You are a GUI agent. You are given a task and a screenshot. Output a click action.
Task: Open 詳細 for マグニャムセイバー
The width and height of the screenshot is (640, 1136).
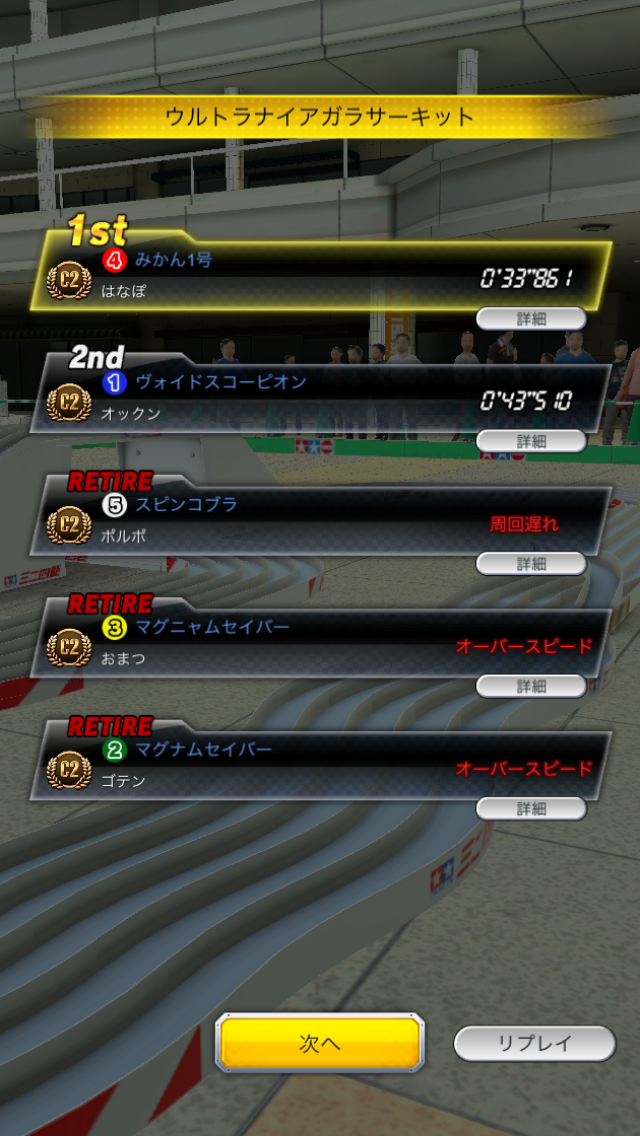(531, 685)
